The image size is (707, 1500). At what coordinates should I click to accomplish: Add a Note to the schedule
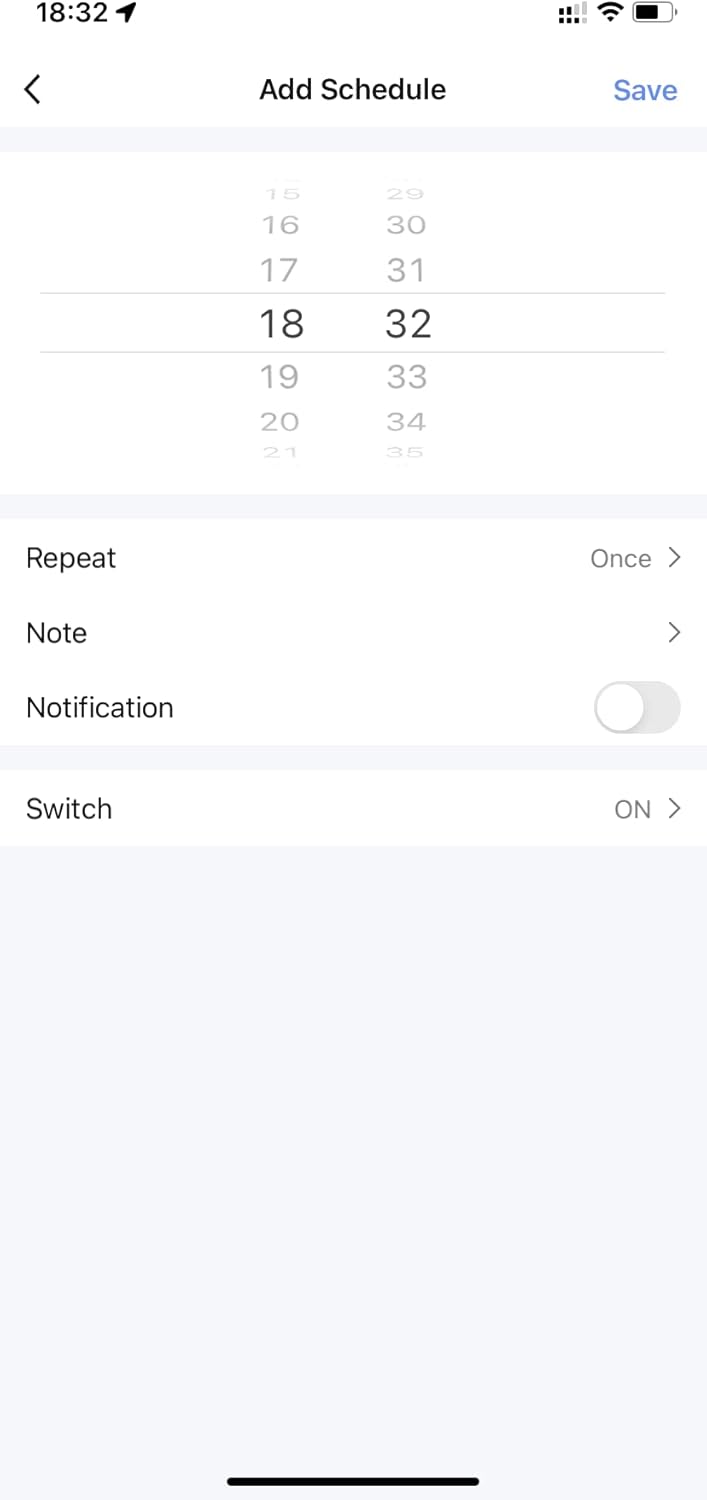[353, 633]
